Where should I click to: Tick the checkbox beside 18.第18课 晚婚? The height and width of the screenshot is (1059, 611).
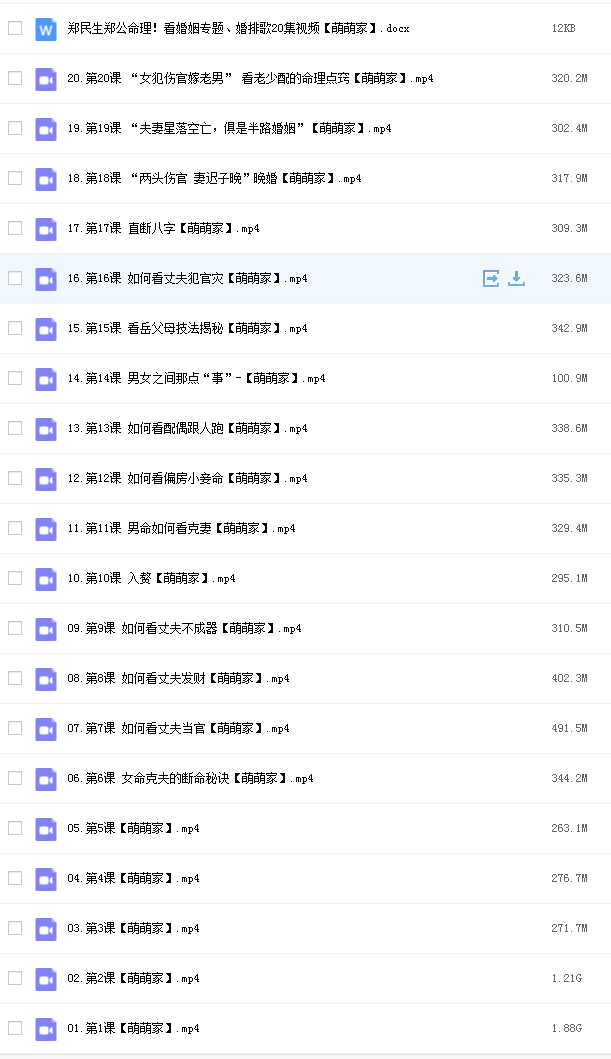point(15,178)
